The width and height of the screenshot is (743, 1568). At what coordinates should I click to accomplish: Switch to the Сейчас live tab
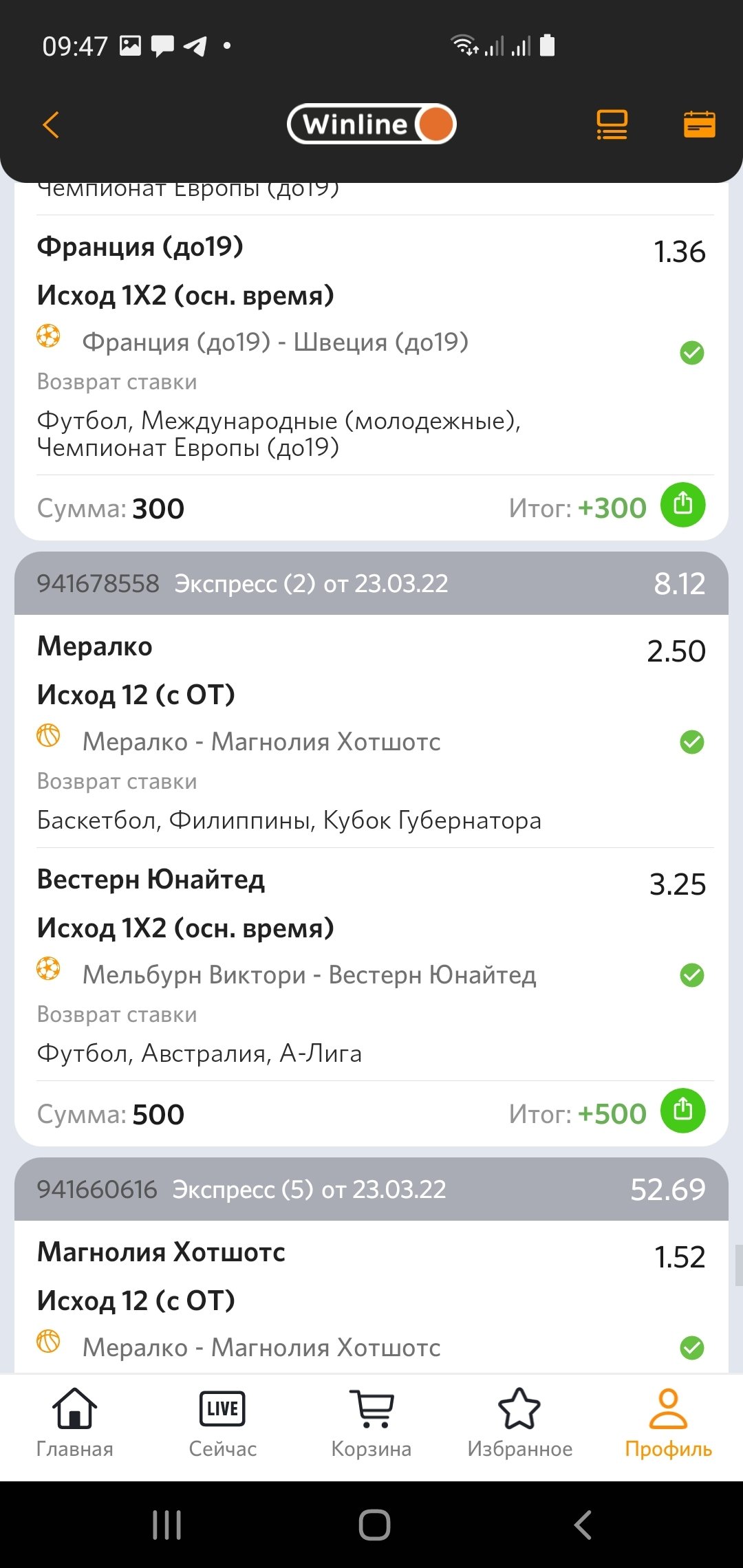tap(222, 1422)
